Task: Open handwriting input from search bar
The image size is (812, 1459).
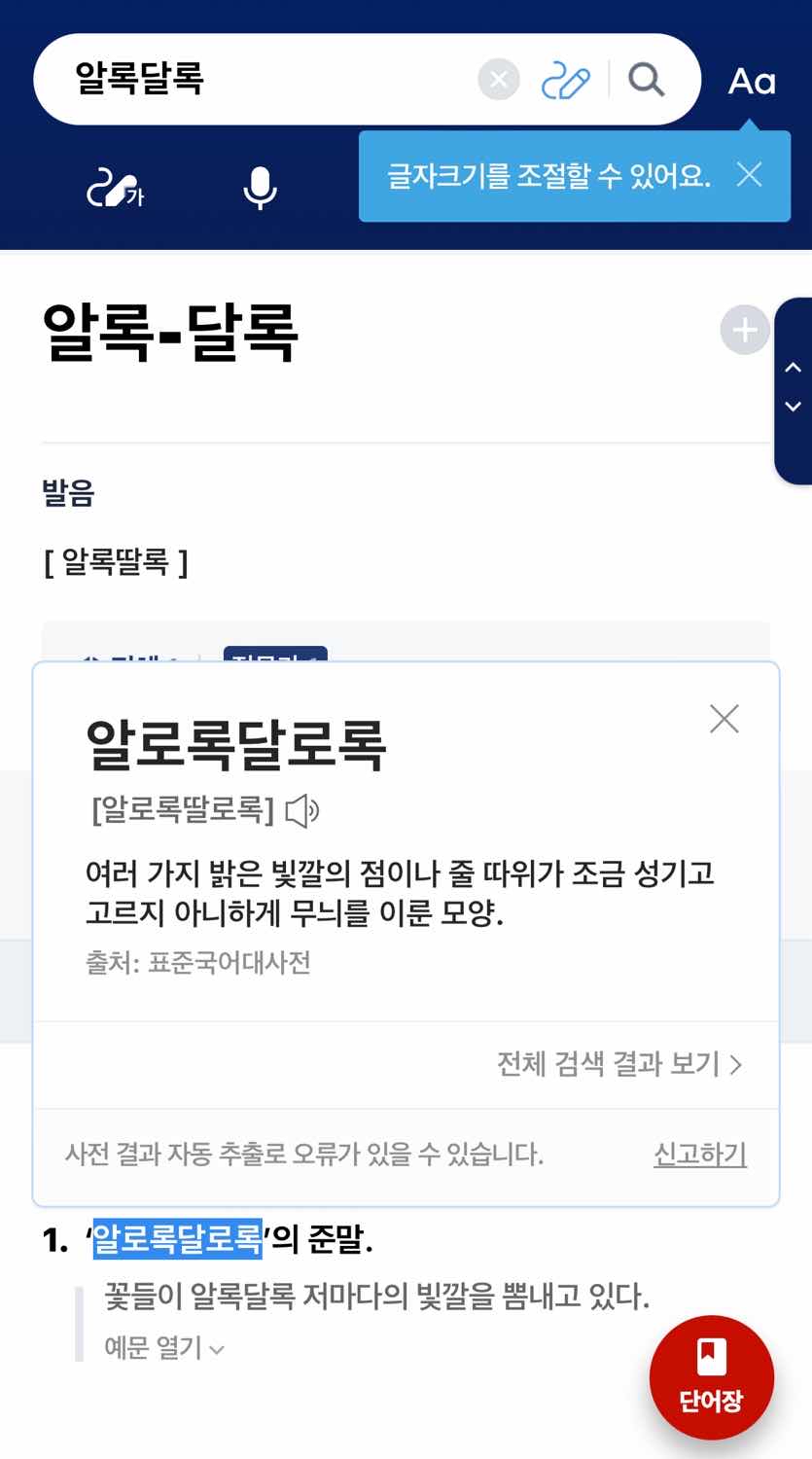Action: click(565, 80)
